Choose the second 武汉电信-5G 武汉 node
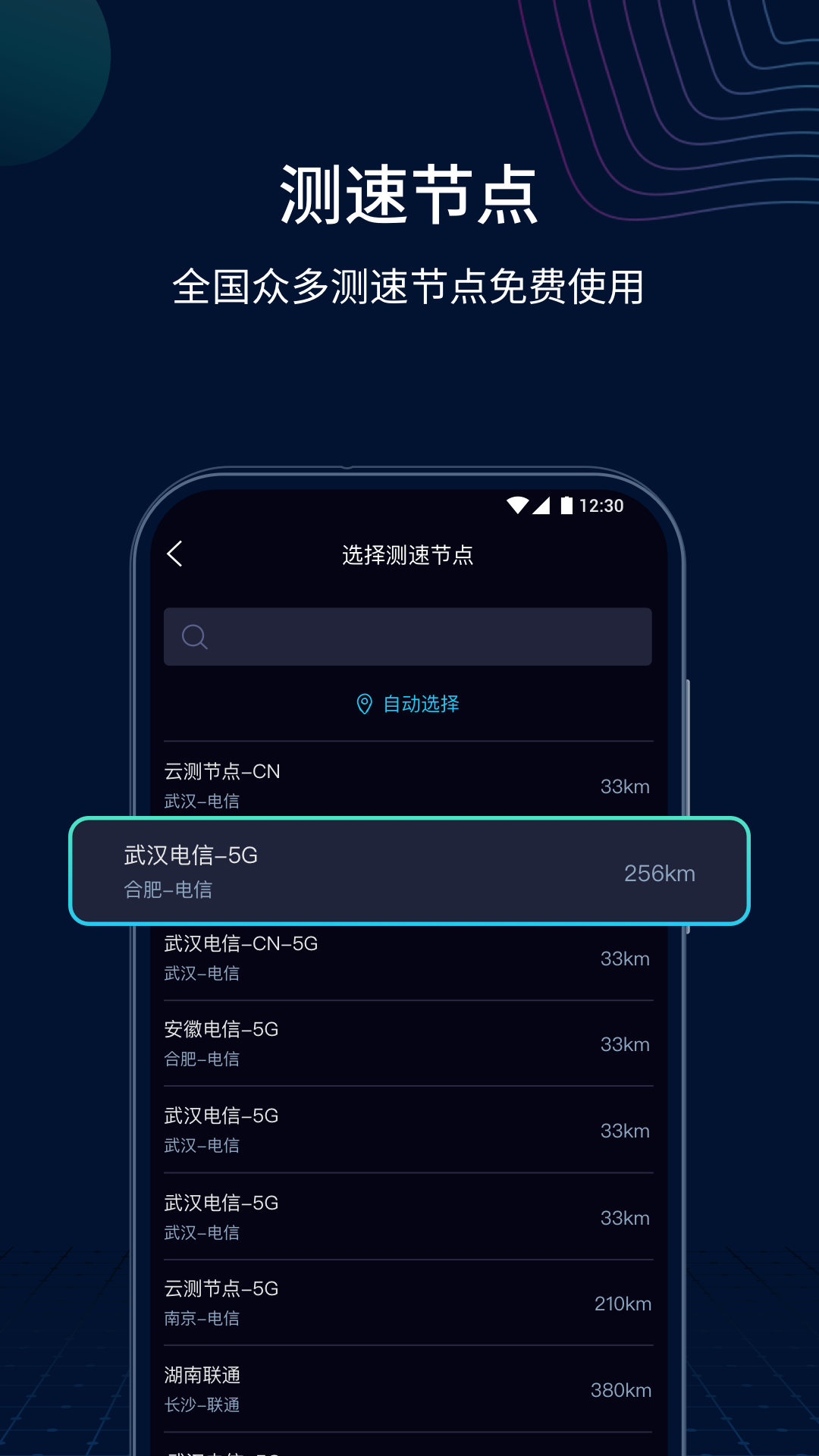 (407, 1216)
